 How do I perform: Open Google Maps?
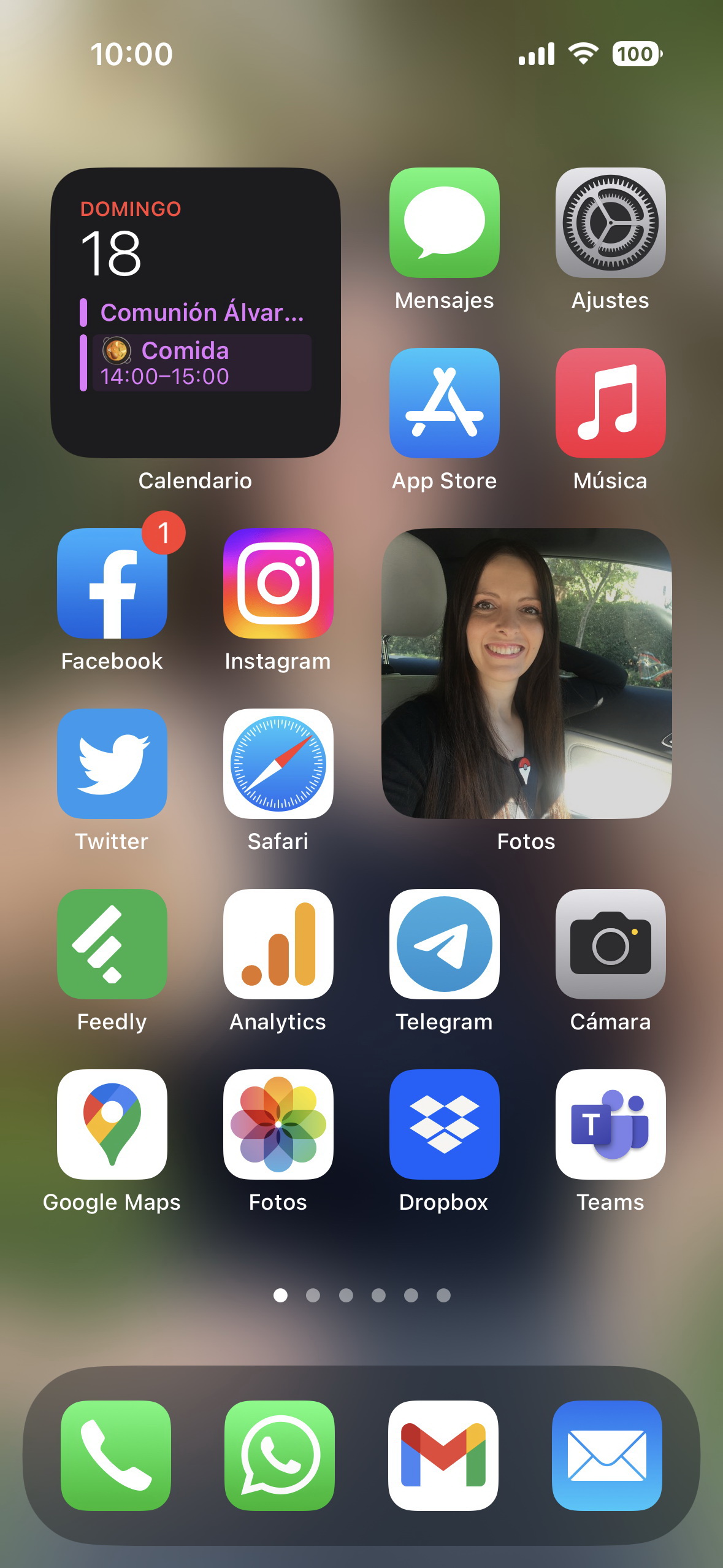pyautogui.click(x=112, y=1124)
